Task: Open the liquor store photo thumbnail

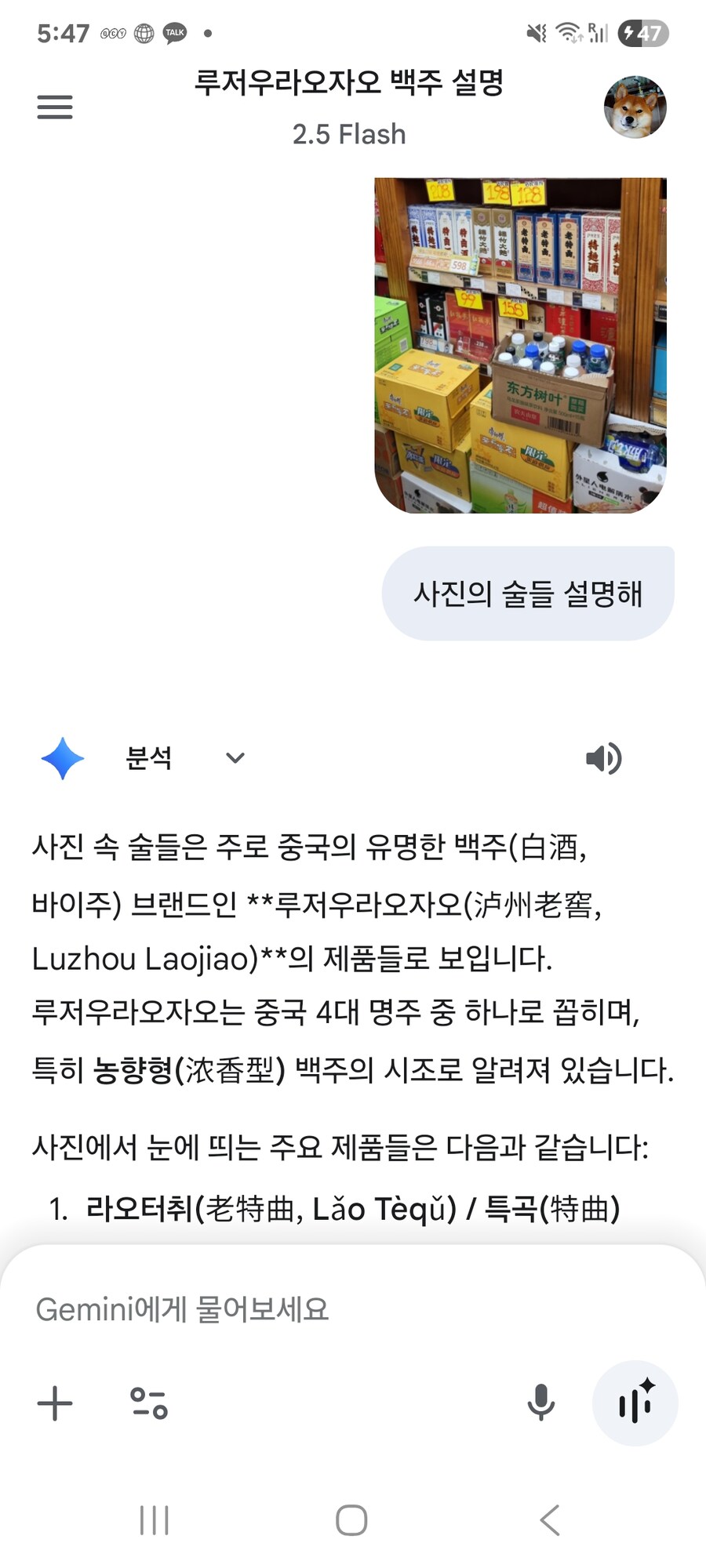Action: coord(520,345)
